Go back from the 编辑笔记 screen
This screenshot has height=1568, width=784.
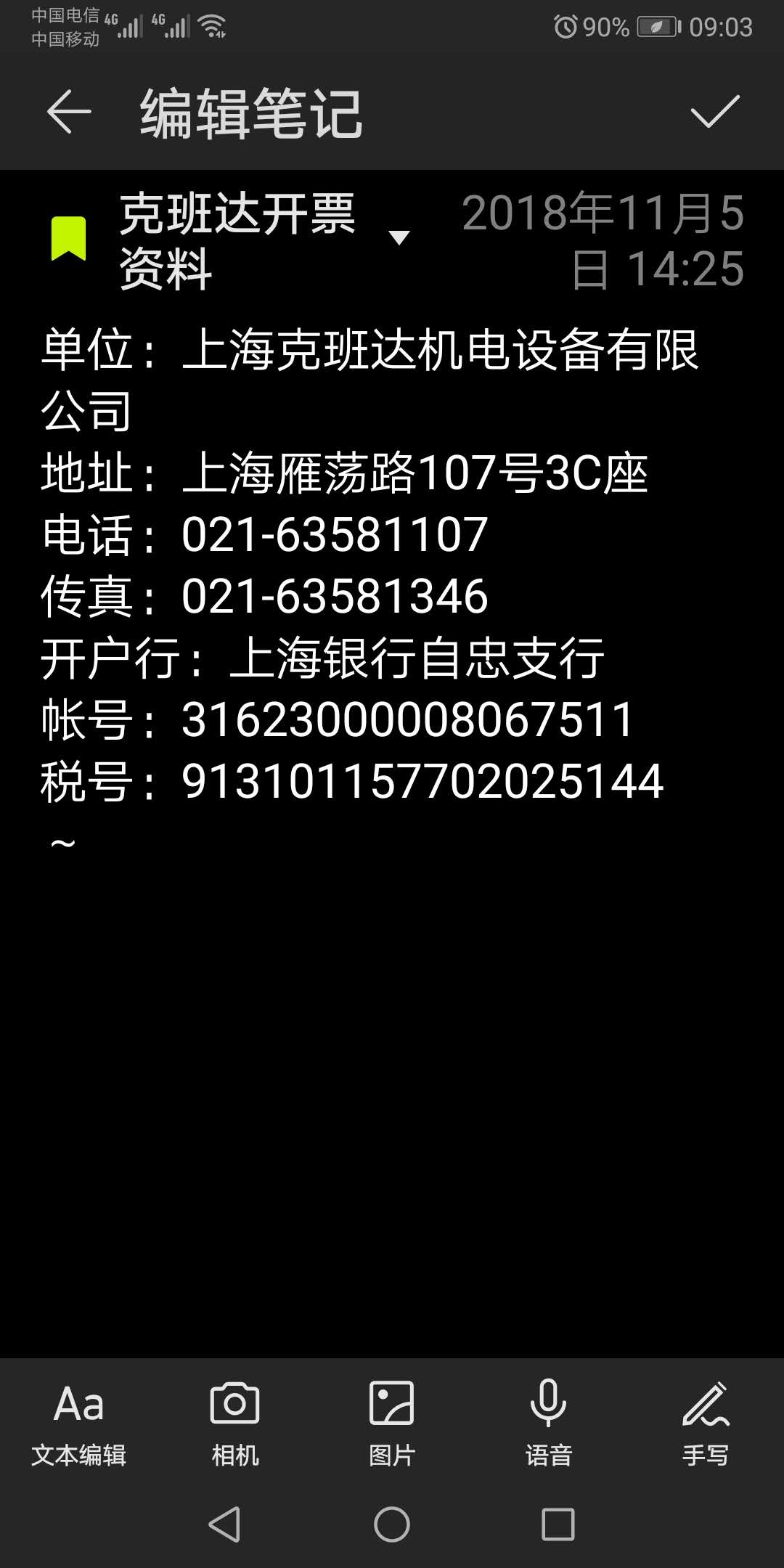(69, 113)
